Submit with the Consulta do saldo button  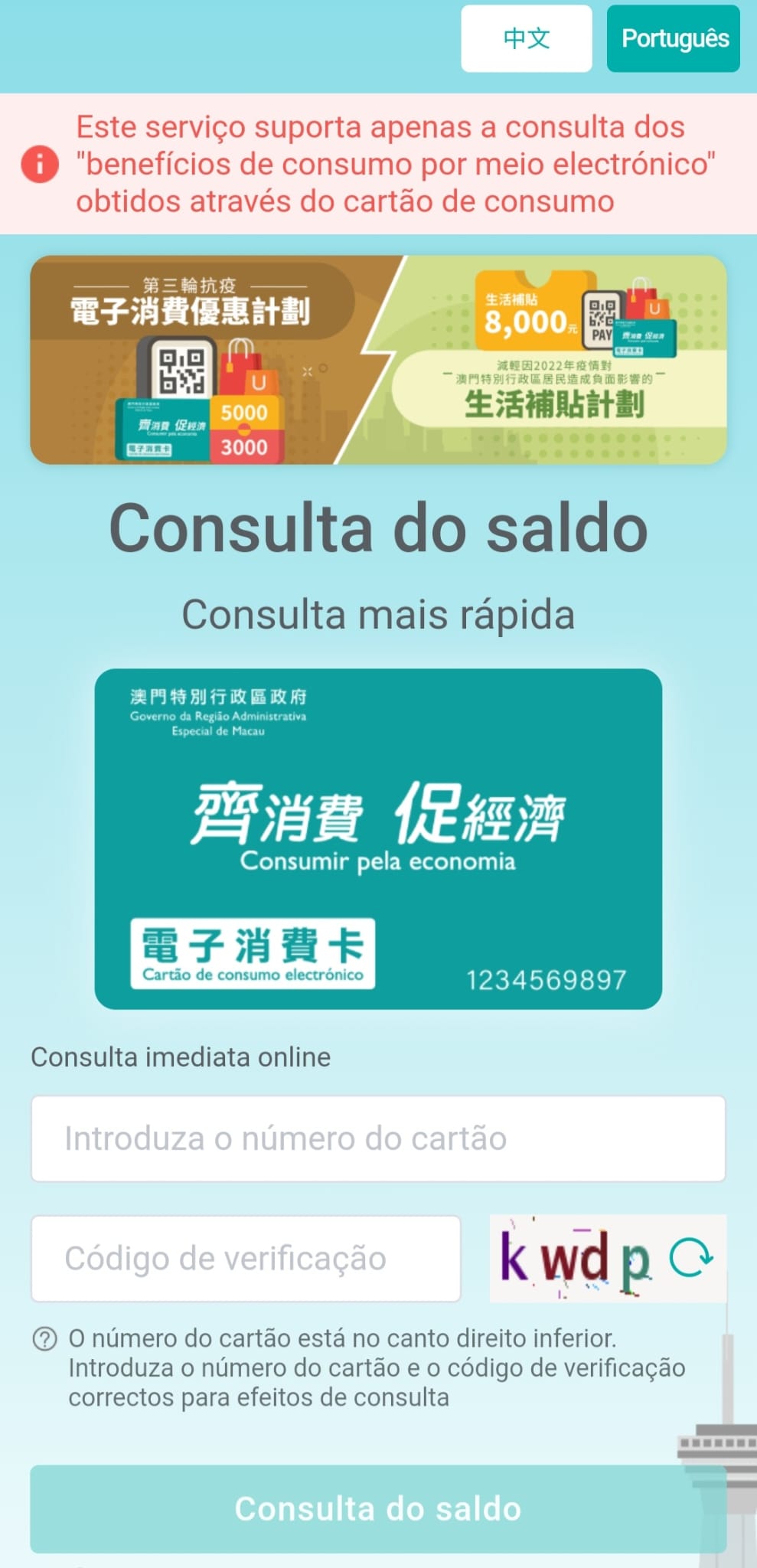point(378,1509)
